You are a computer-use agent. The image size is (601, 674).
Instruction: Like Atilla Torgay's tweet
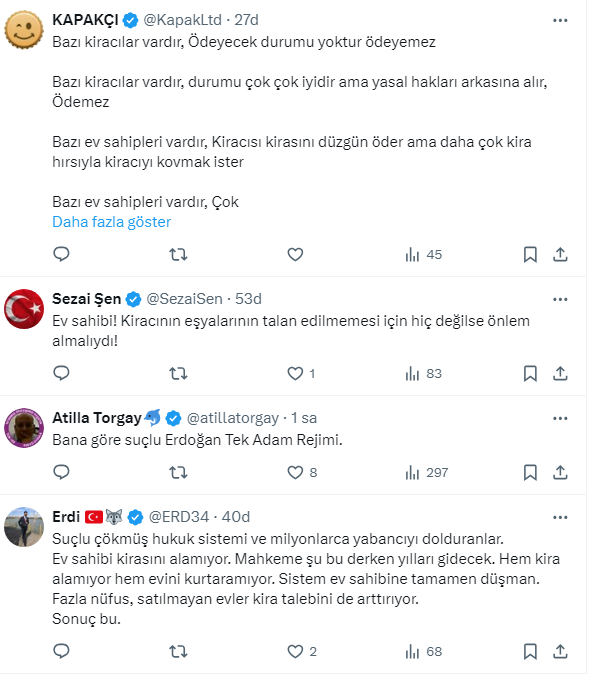click(294, 473)
